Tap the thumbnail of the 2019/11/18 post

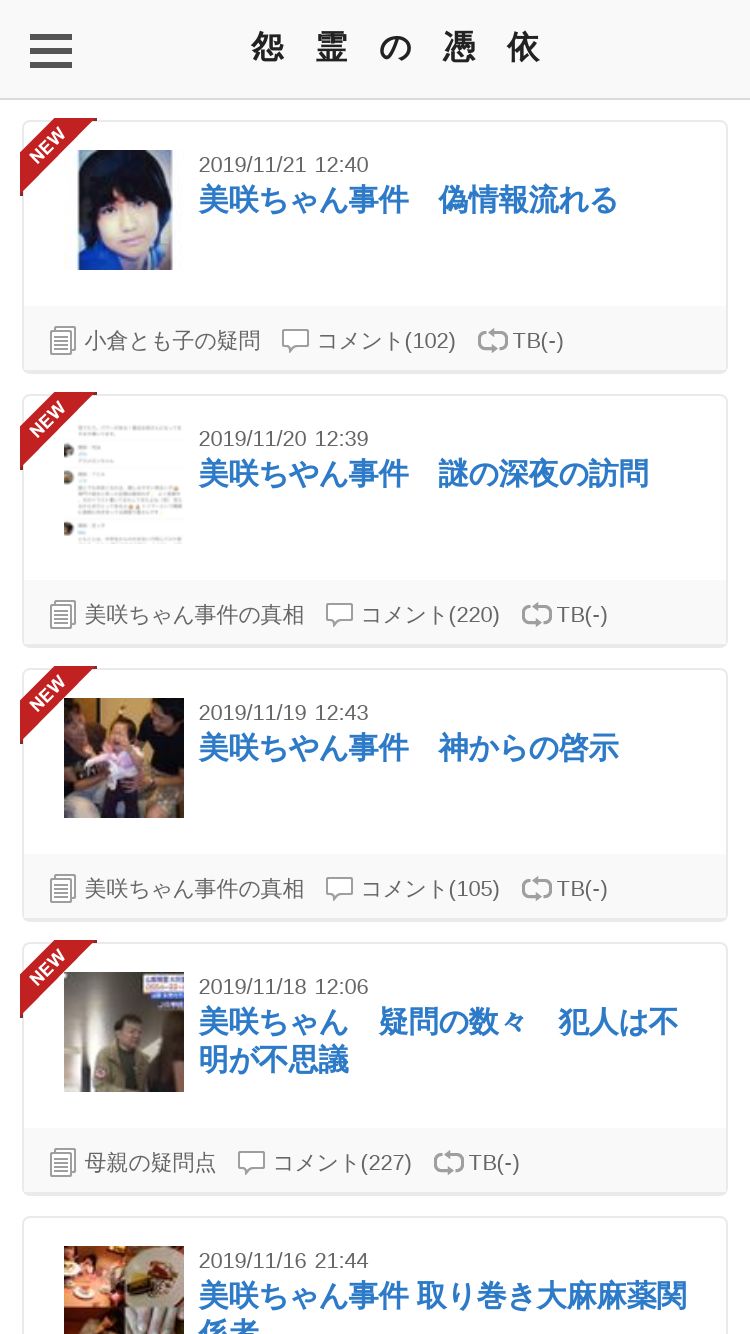pyautogui.click(x=124, y=1032)
